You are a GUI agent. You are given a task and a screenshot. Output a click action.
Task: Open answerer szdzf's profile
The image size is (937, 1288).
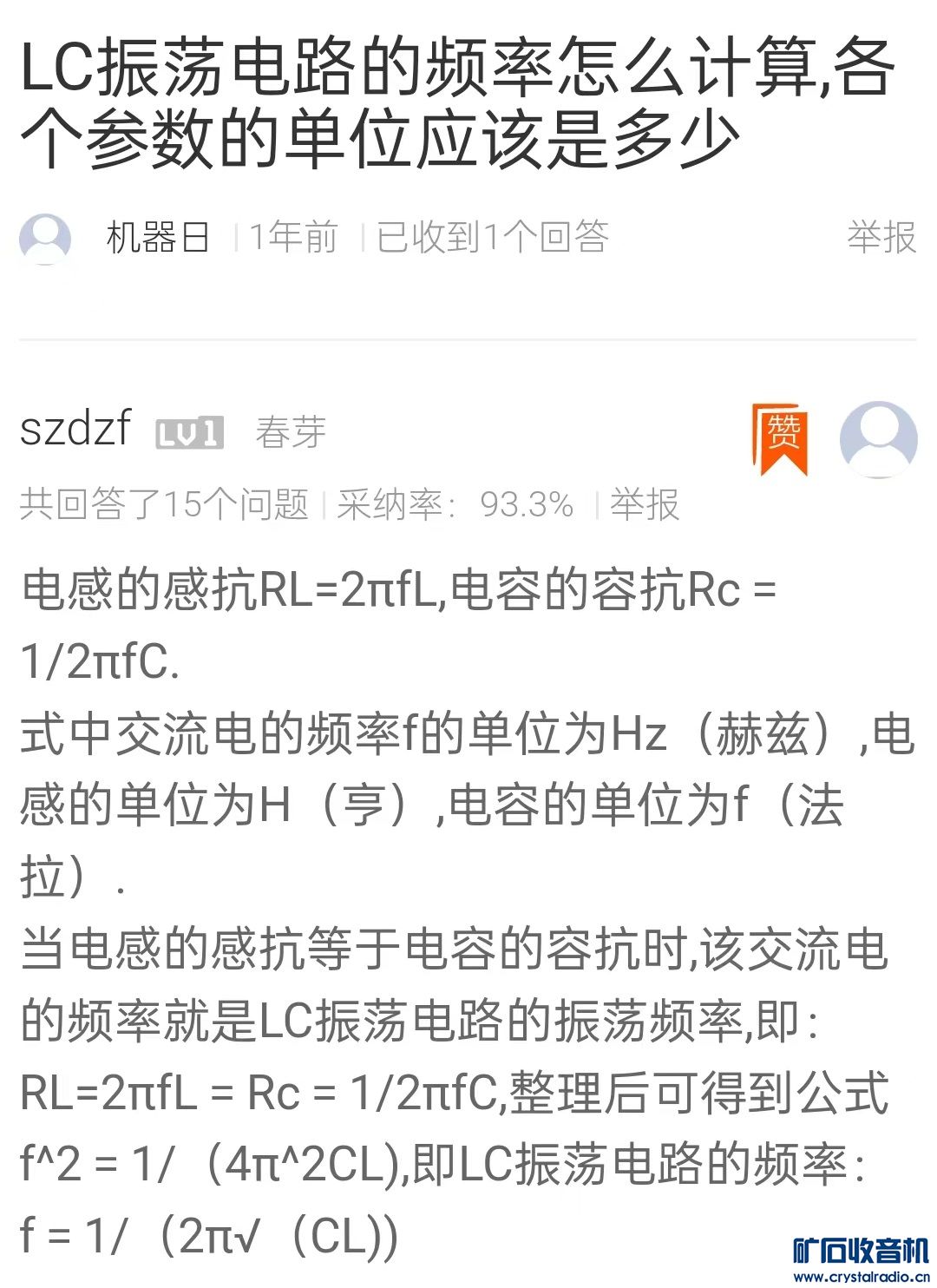click(75, 429)
